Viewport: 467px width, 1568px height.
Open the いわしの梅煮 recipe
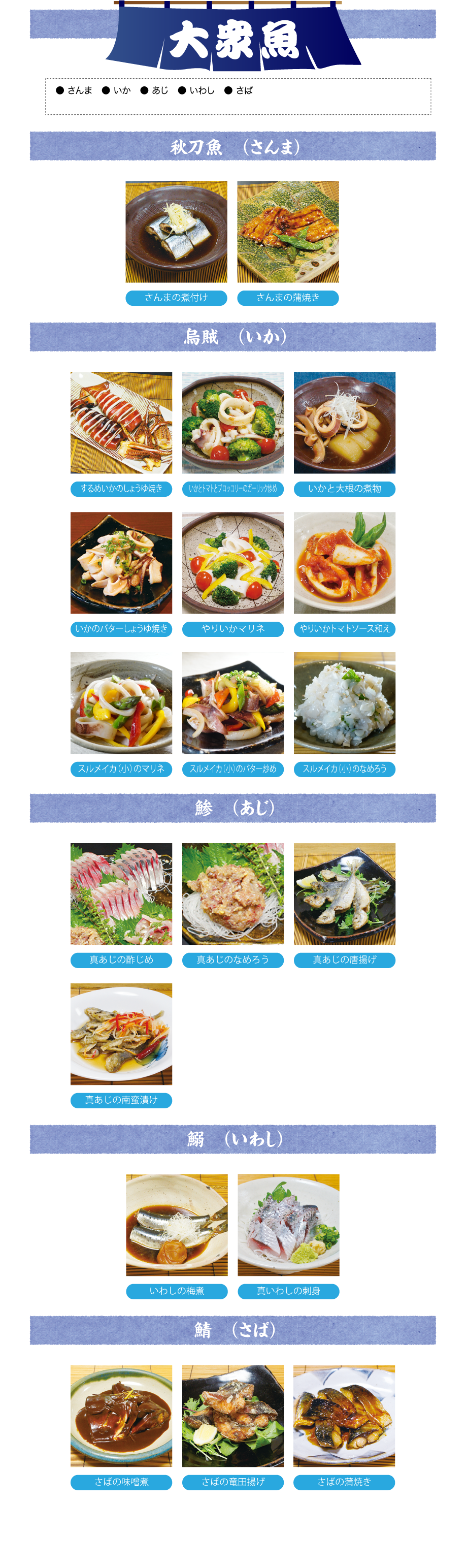(177, 1291)
